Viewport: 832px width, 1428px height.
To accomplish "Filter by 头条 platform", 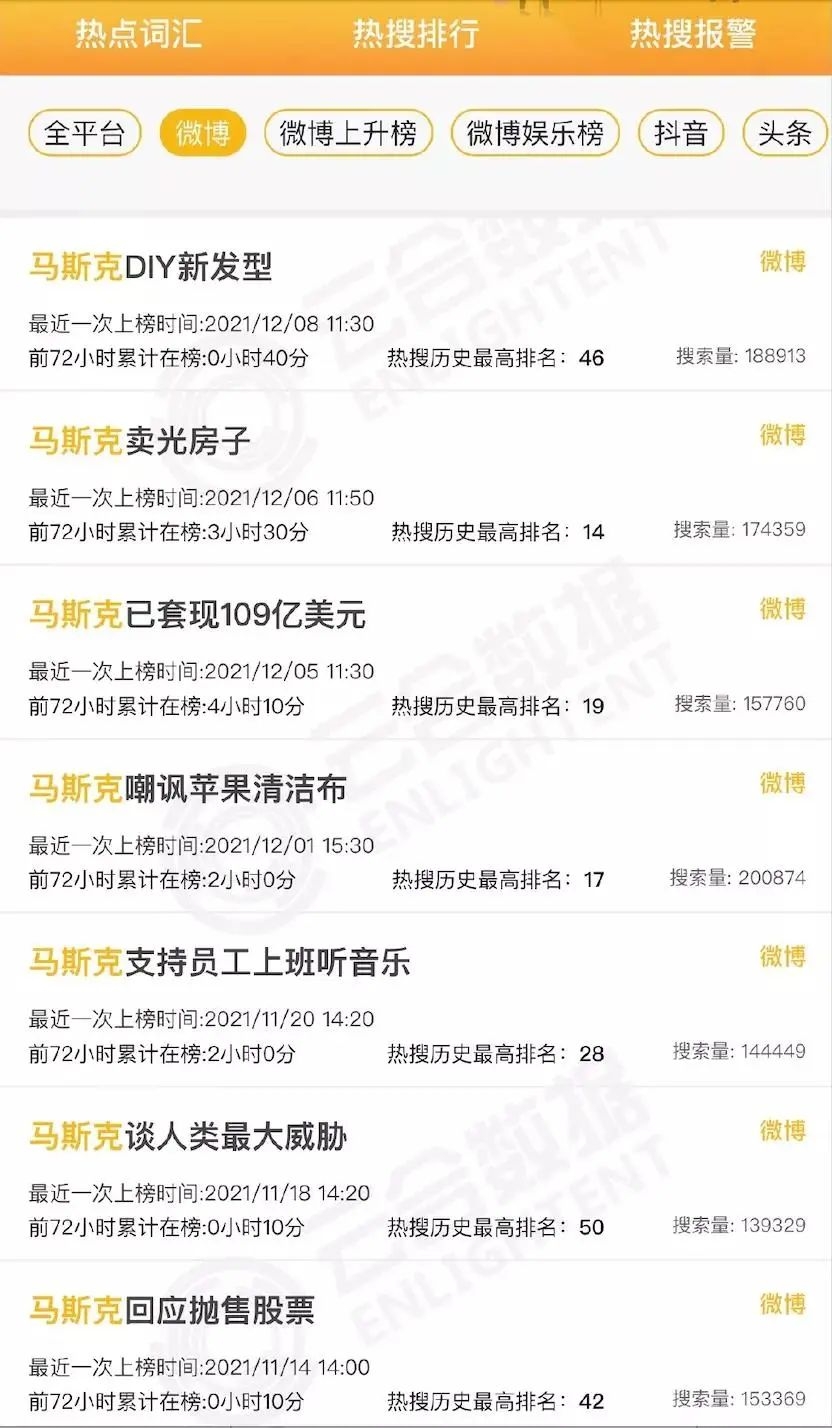I will (787, 133).
